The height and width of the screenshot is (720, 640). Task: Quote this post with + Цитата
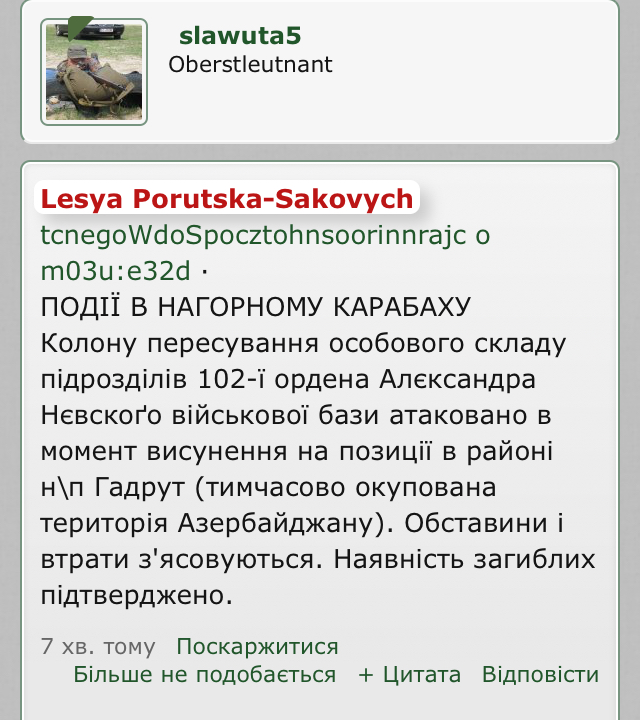(409, 674)
